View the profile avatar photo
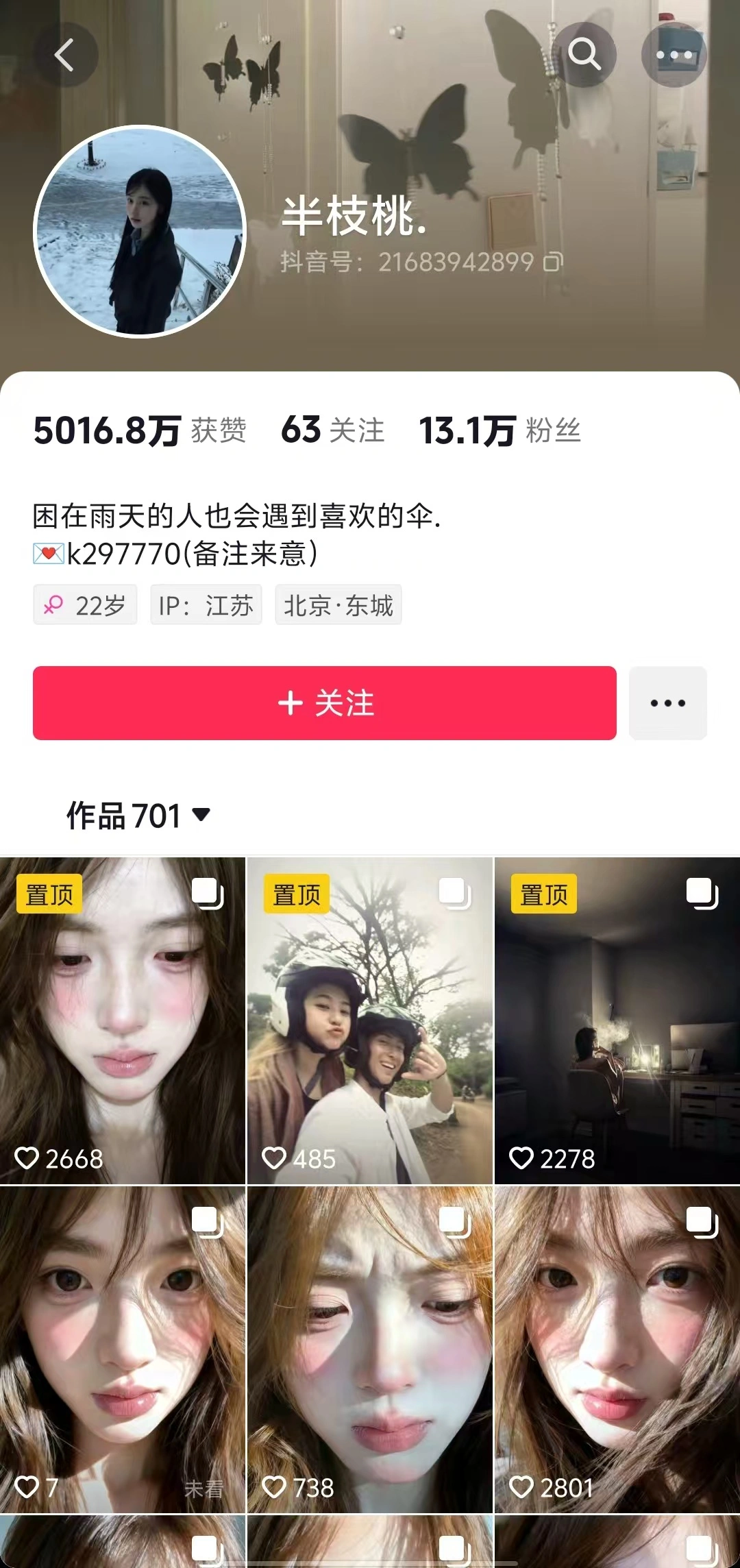This screenshot has height=1568, width=740. [x=140, y=232]
